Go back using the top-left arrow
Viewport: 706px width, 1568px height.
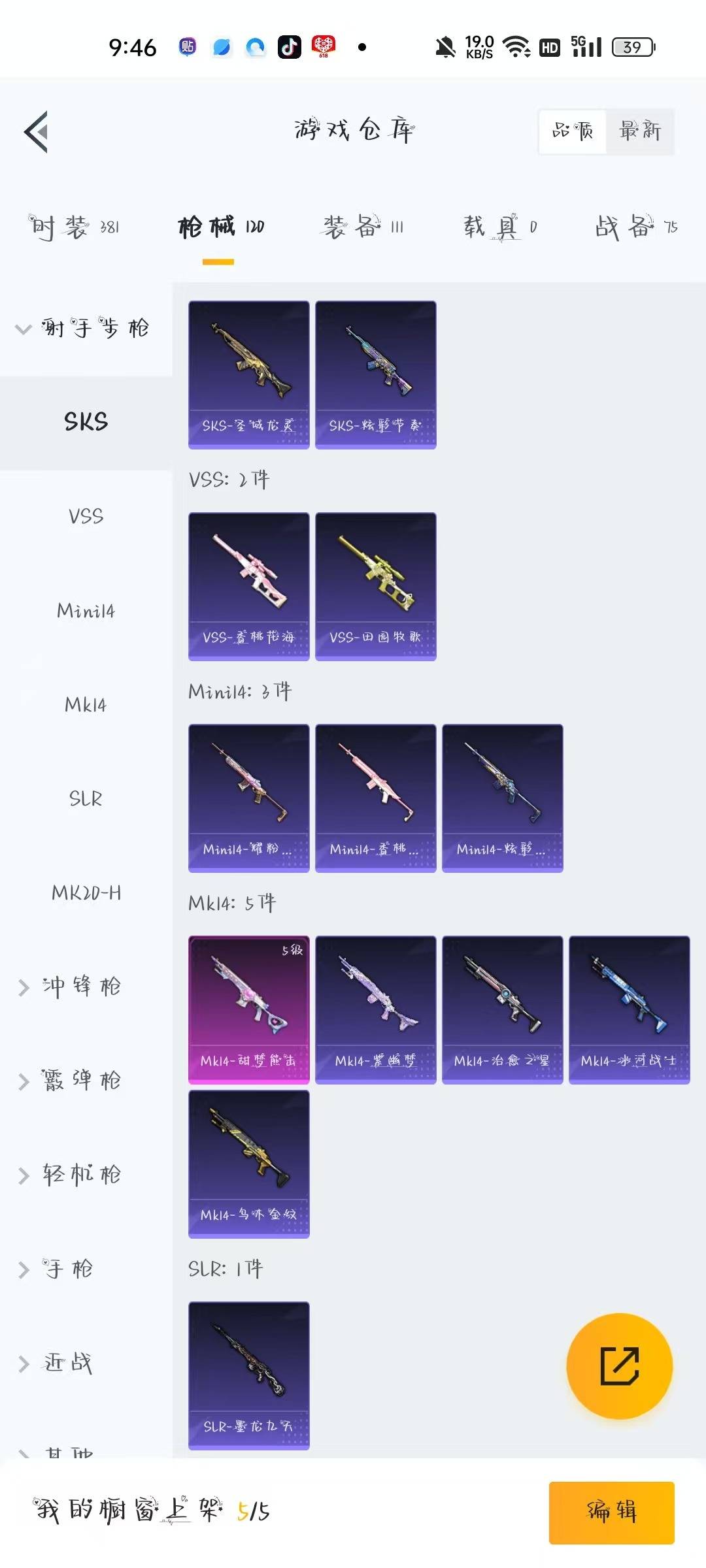tap(37, 132)
